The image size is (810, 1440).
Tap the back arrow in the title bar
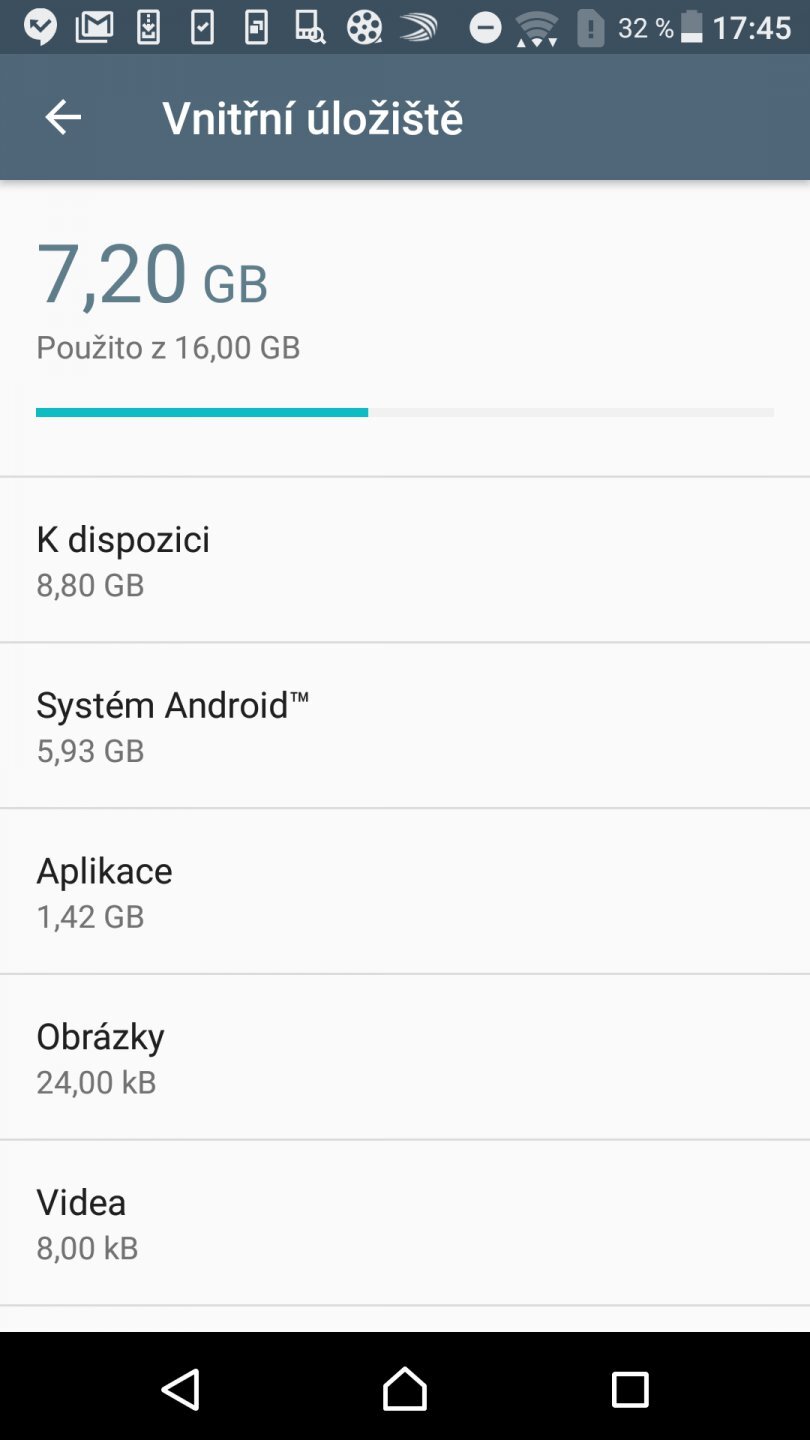[x=62, y=116]
